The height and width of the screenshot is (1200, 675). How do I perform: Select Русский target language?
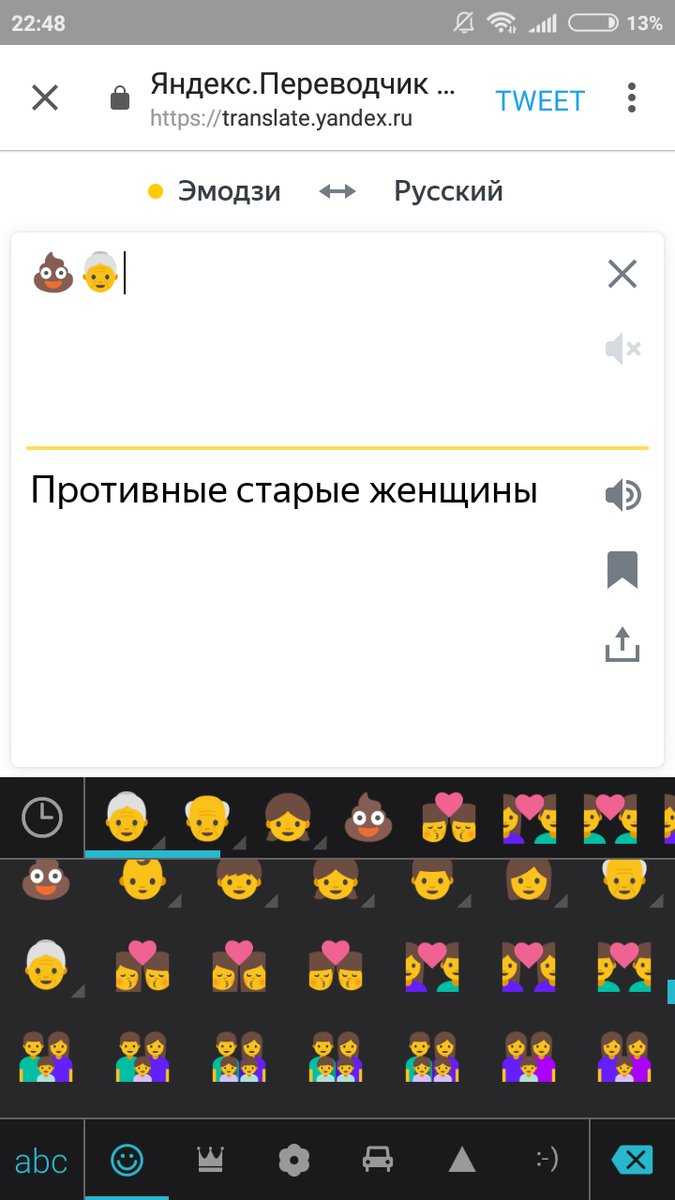[448, 191]
